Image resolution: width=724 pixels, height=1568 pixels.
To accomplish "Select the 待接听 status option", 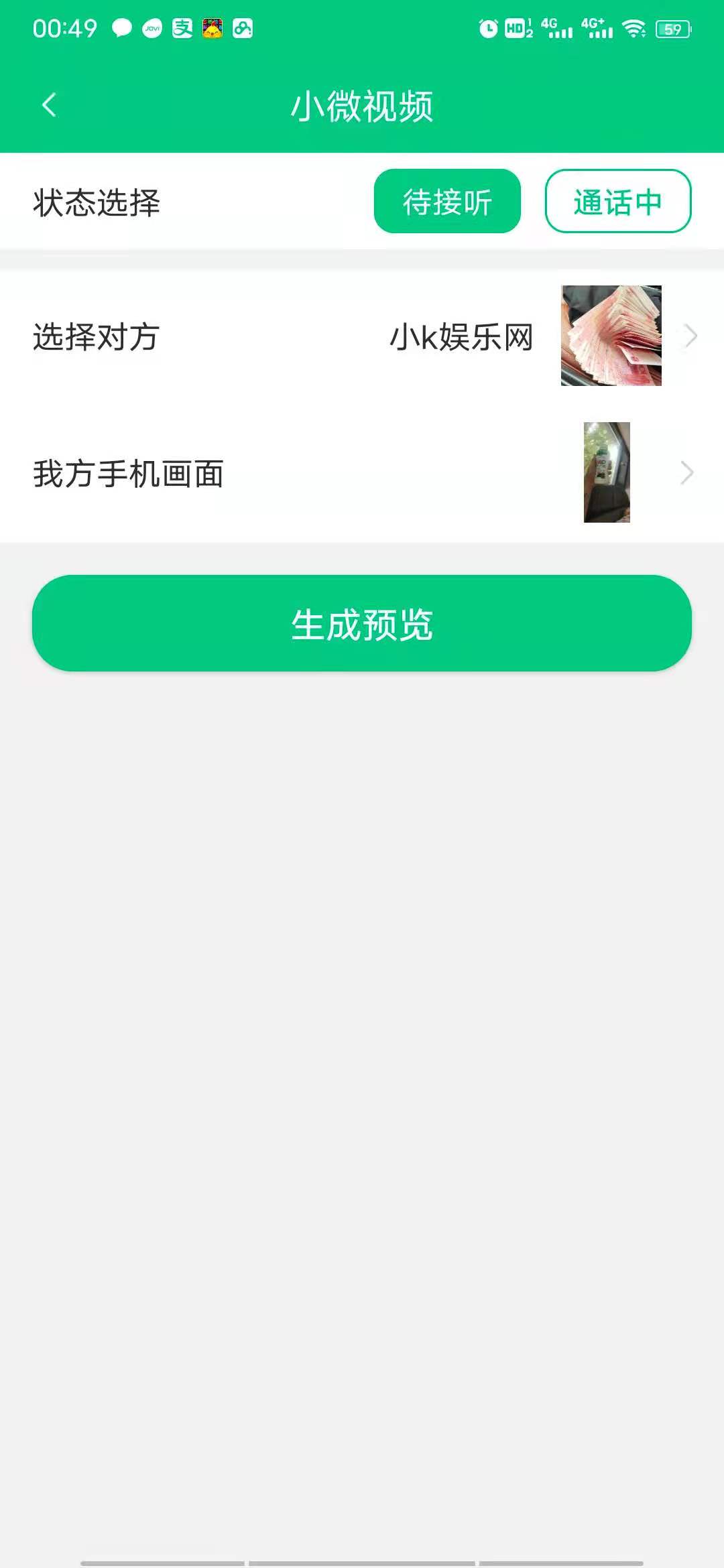I will (446, 202).
